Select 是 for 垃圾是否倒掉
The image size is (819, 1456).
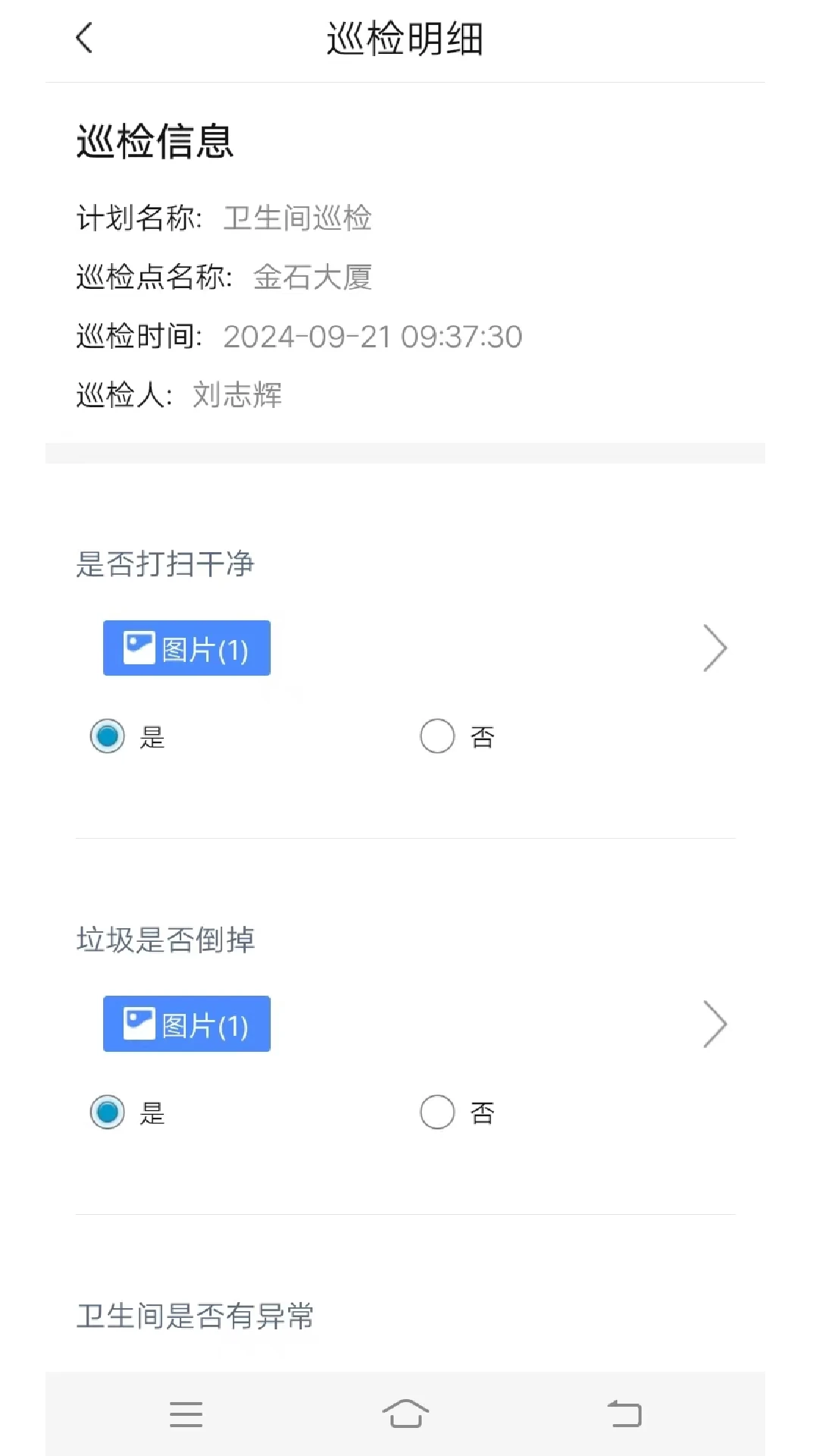[x=108, y=1112]
